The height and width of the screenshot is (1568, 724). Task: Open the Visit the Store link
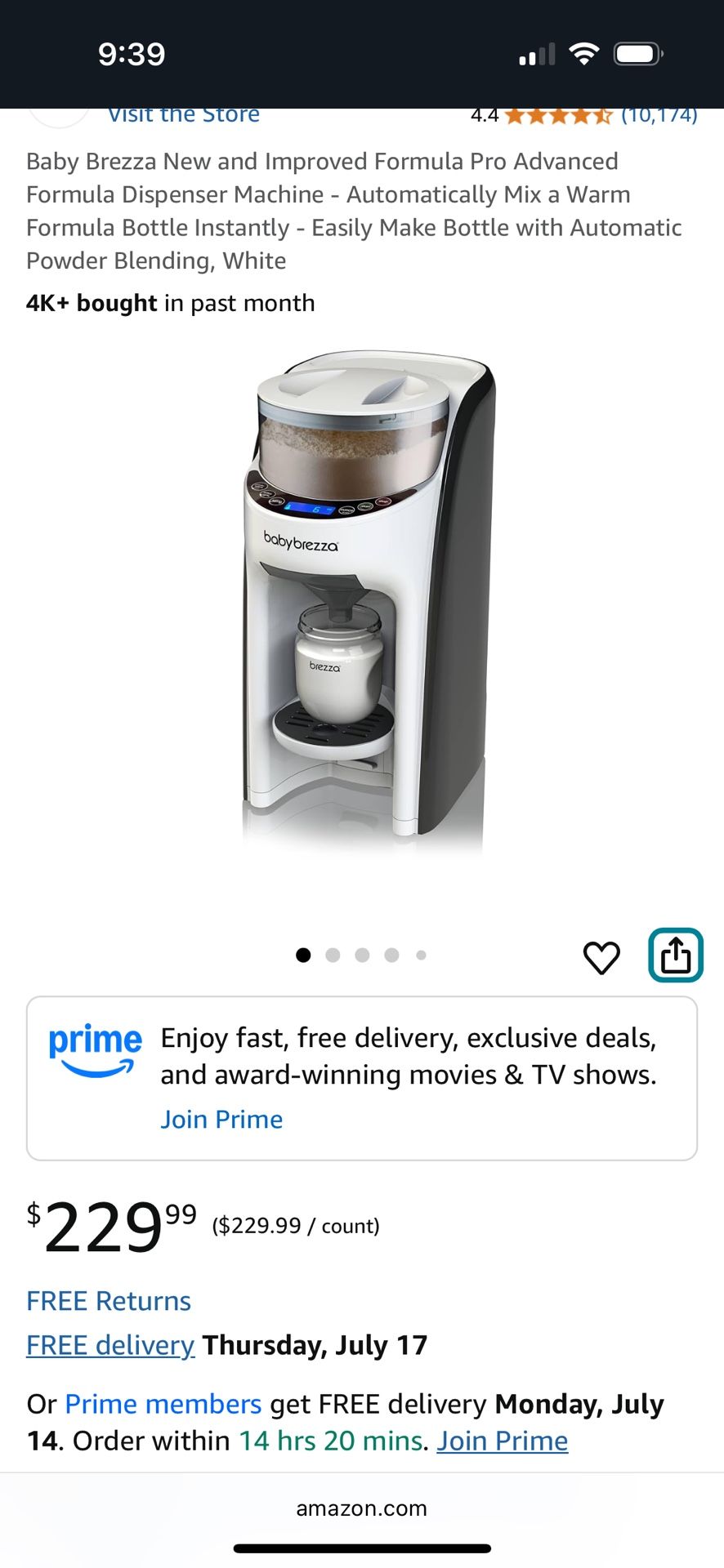tap(184, 115)
